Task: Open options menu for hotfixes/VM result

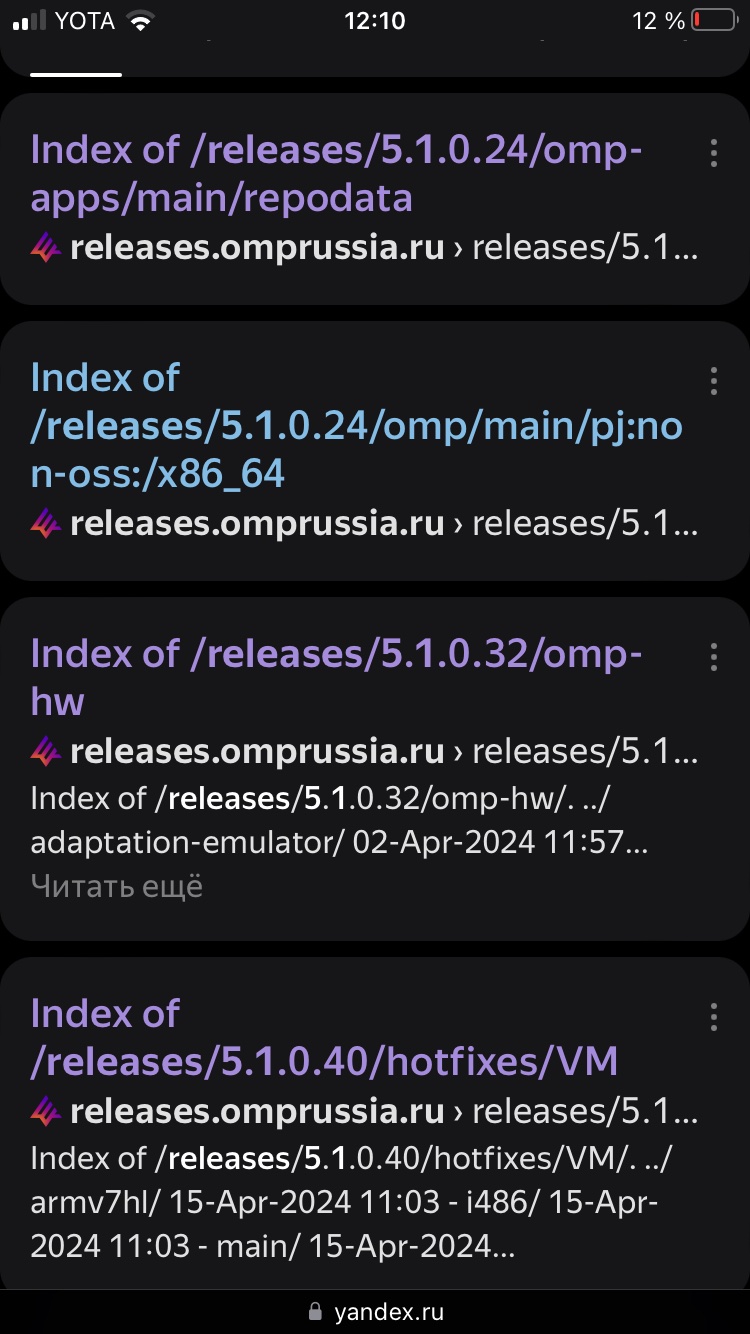Action: click(x=713, y=1017)
